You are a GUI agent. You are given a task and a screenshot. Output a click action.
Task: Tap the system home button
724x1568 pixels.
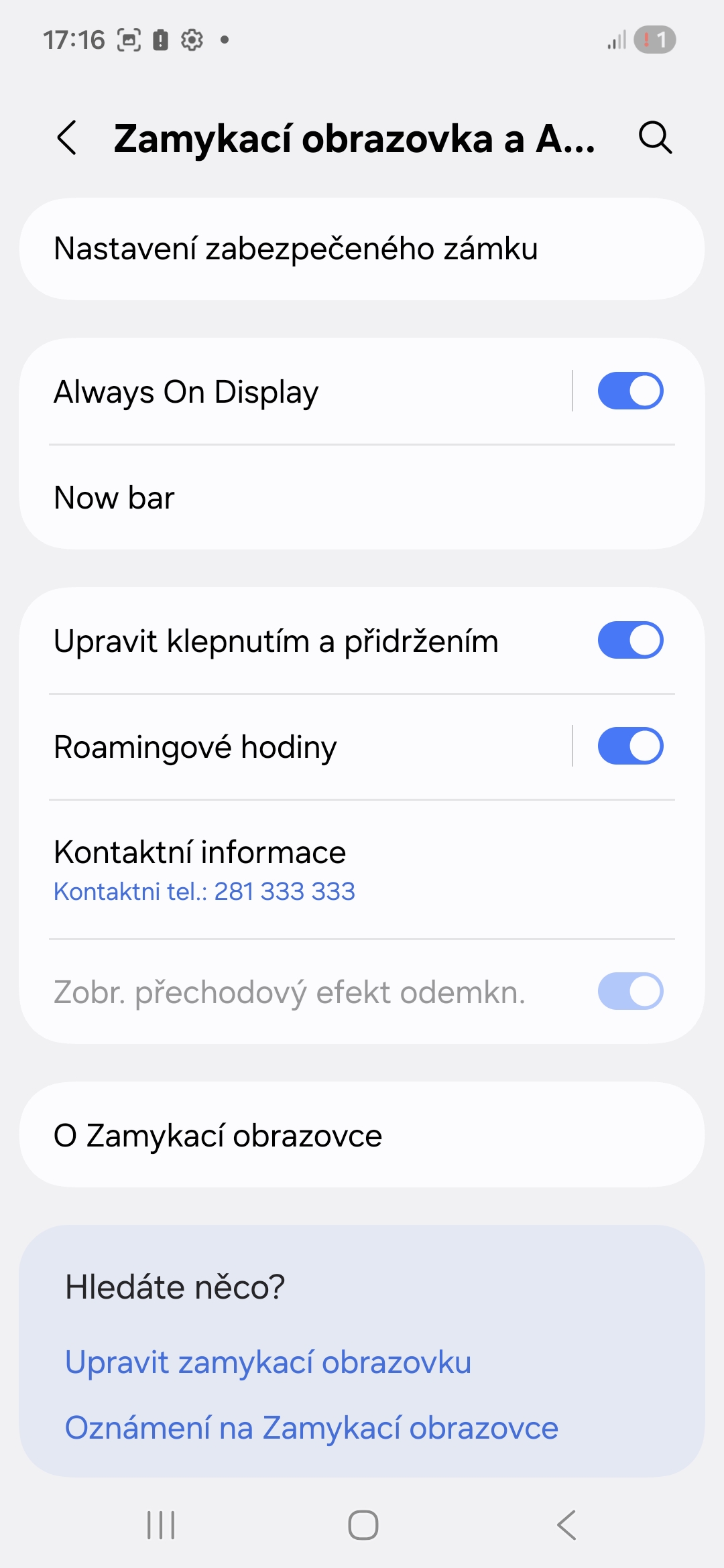click(x=363, y=1525)
